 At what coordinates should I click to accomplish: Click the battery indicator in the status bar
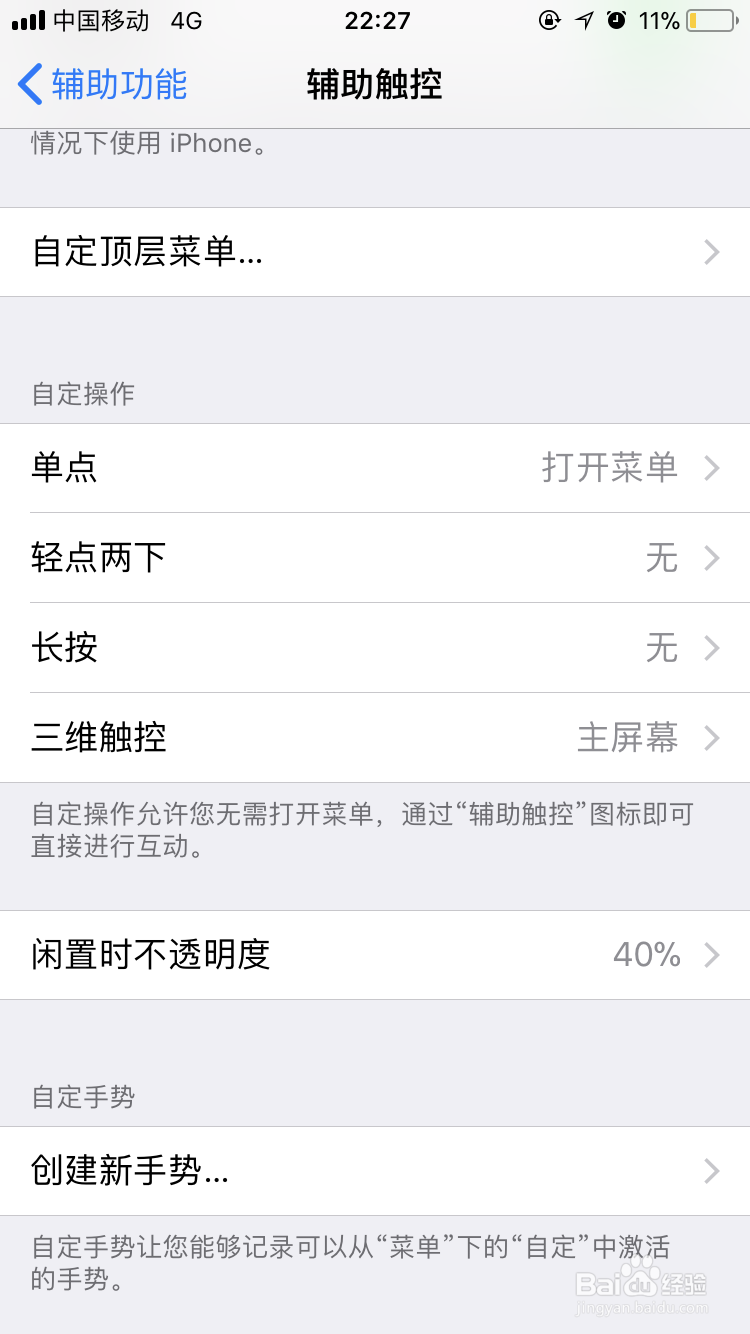click(712, 19)
